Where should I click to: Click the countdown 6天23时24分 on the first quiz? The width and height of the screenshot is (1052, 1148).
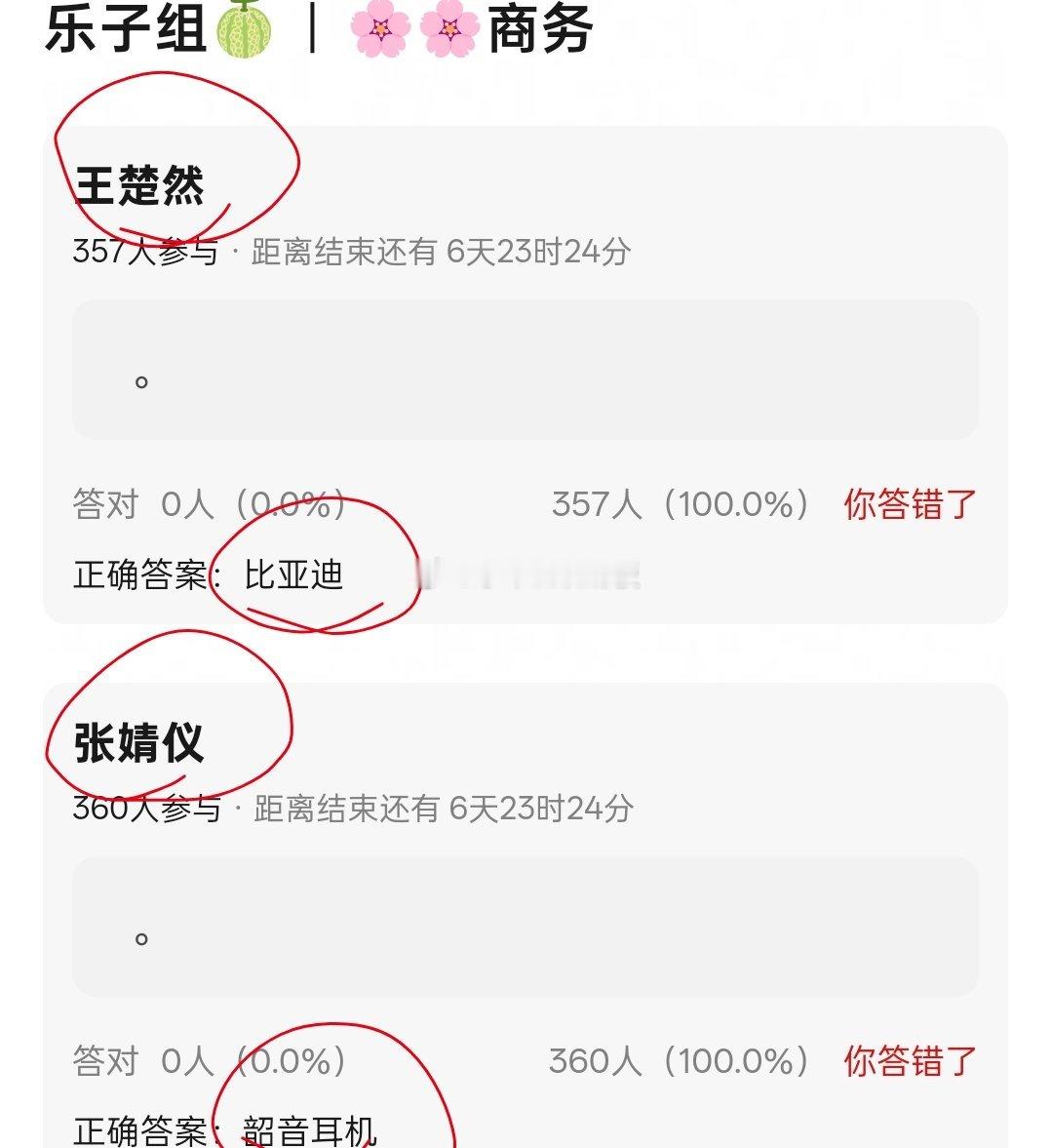pyautogui.click(x=541, y=252)
